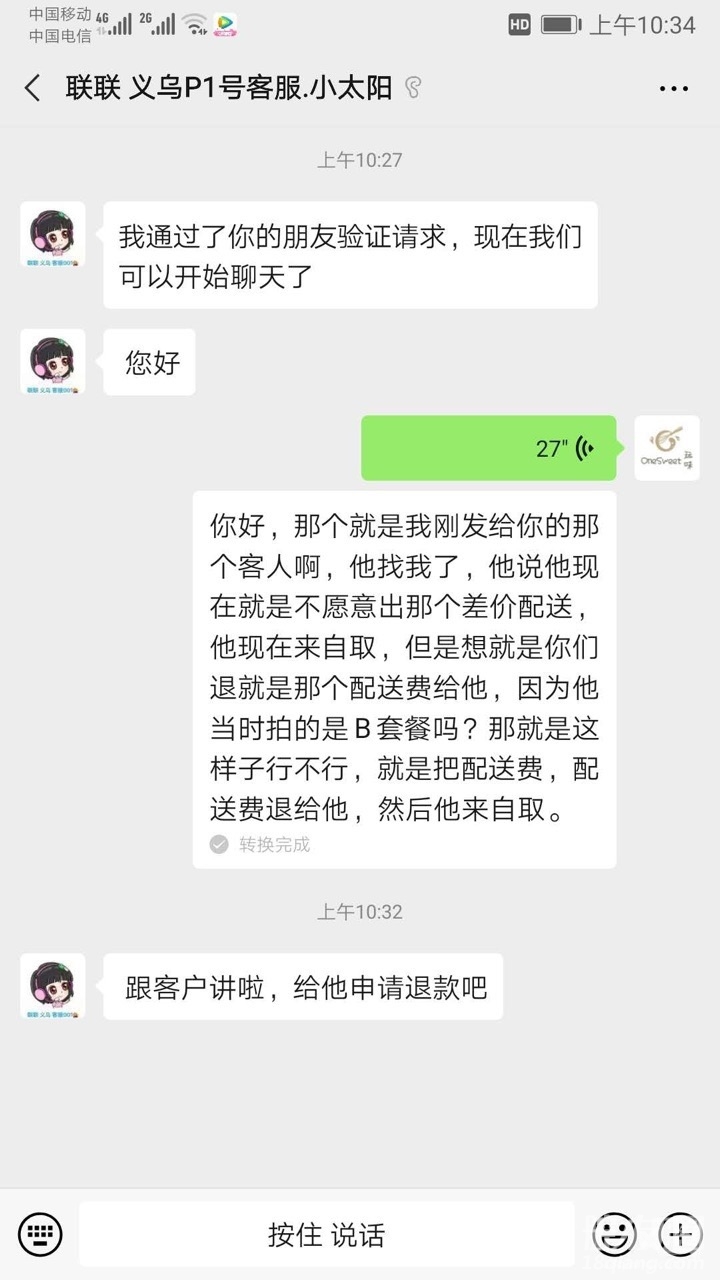Viewport: 720px width, 1280px height.
Task: Switch input to the keyboard
Action: [x=40, y=1234]
